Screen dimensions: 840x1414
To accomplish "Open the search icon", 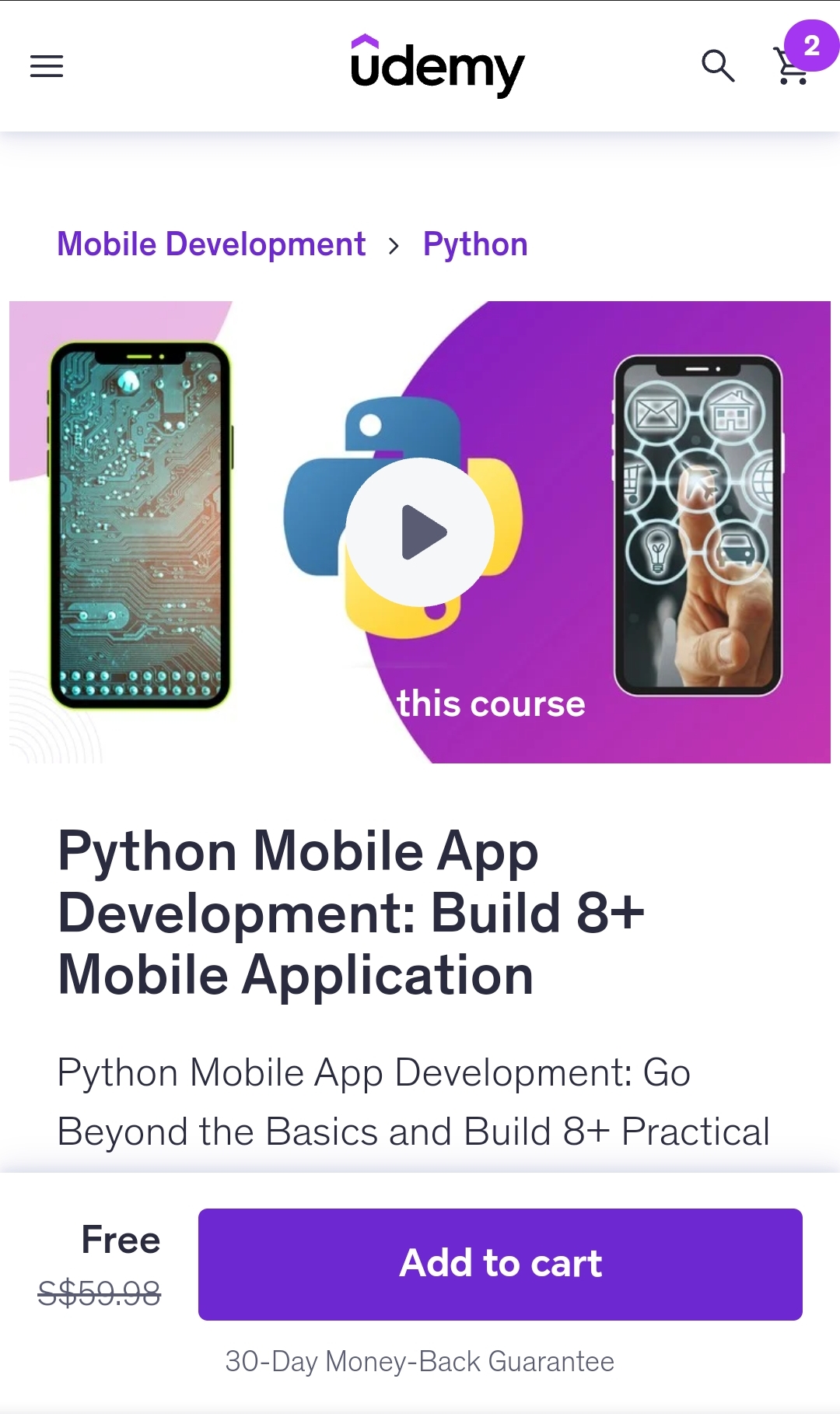I will (x=717, y=66).
